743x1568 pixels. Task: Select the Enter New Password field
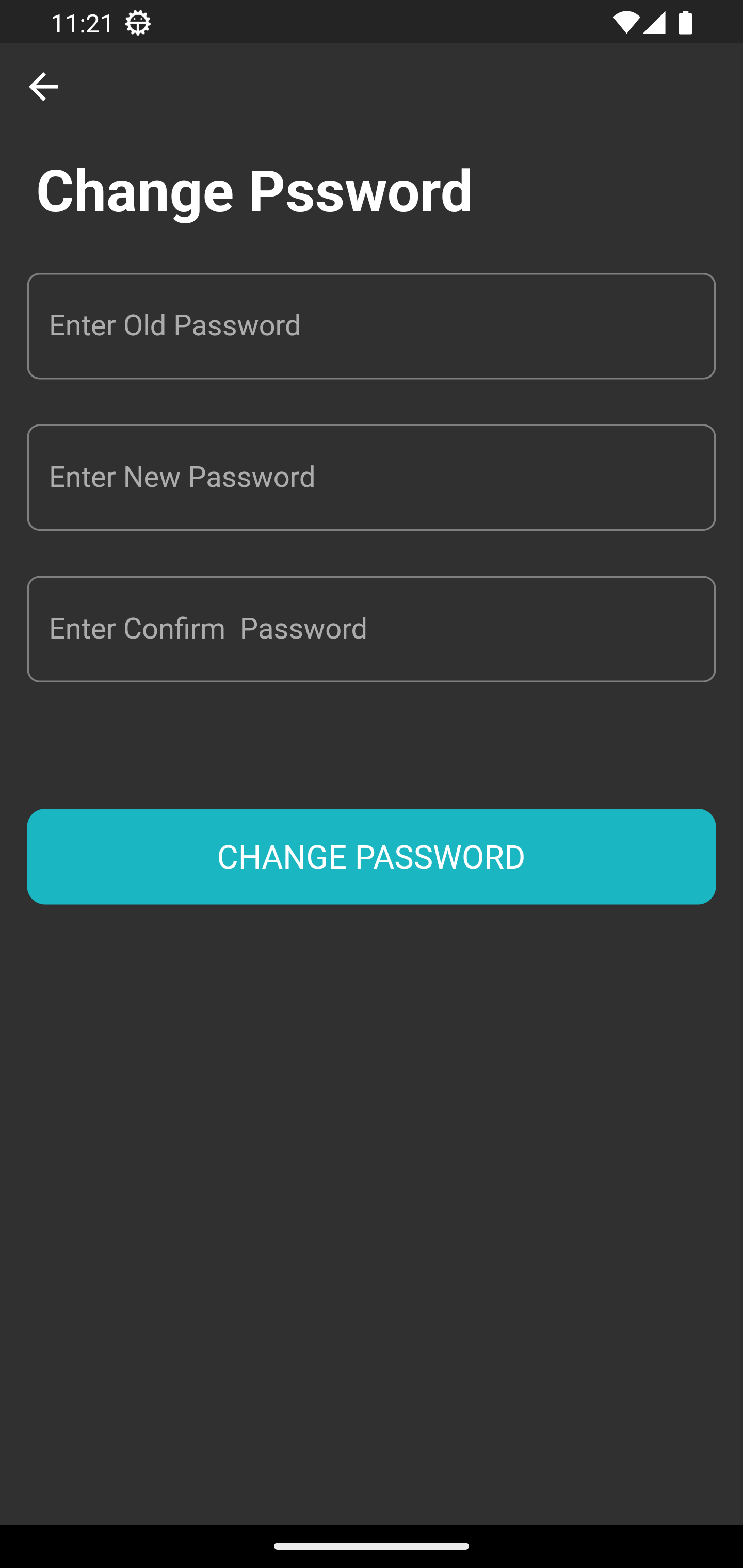coord(372,477)
